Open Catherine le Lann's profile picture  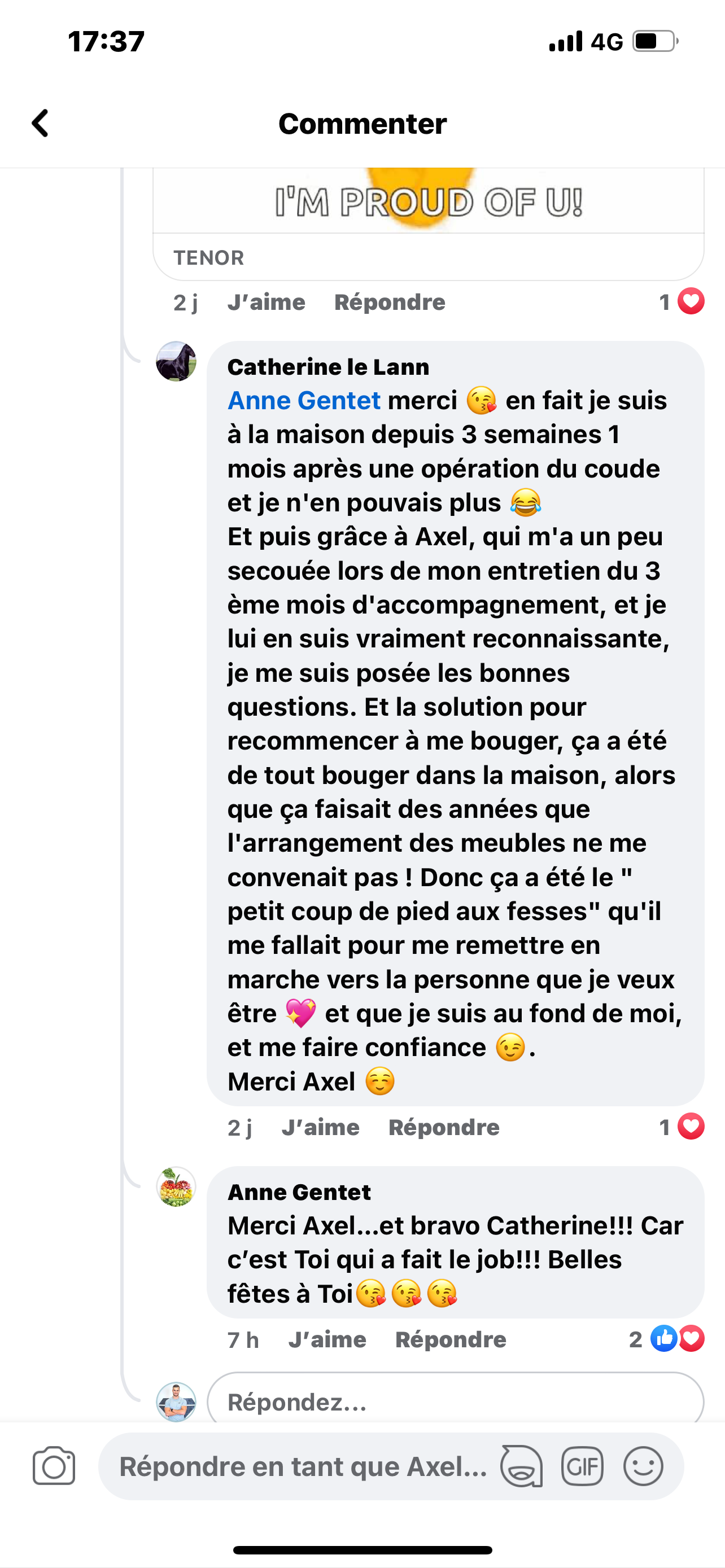(176, 362)
